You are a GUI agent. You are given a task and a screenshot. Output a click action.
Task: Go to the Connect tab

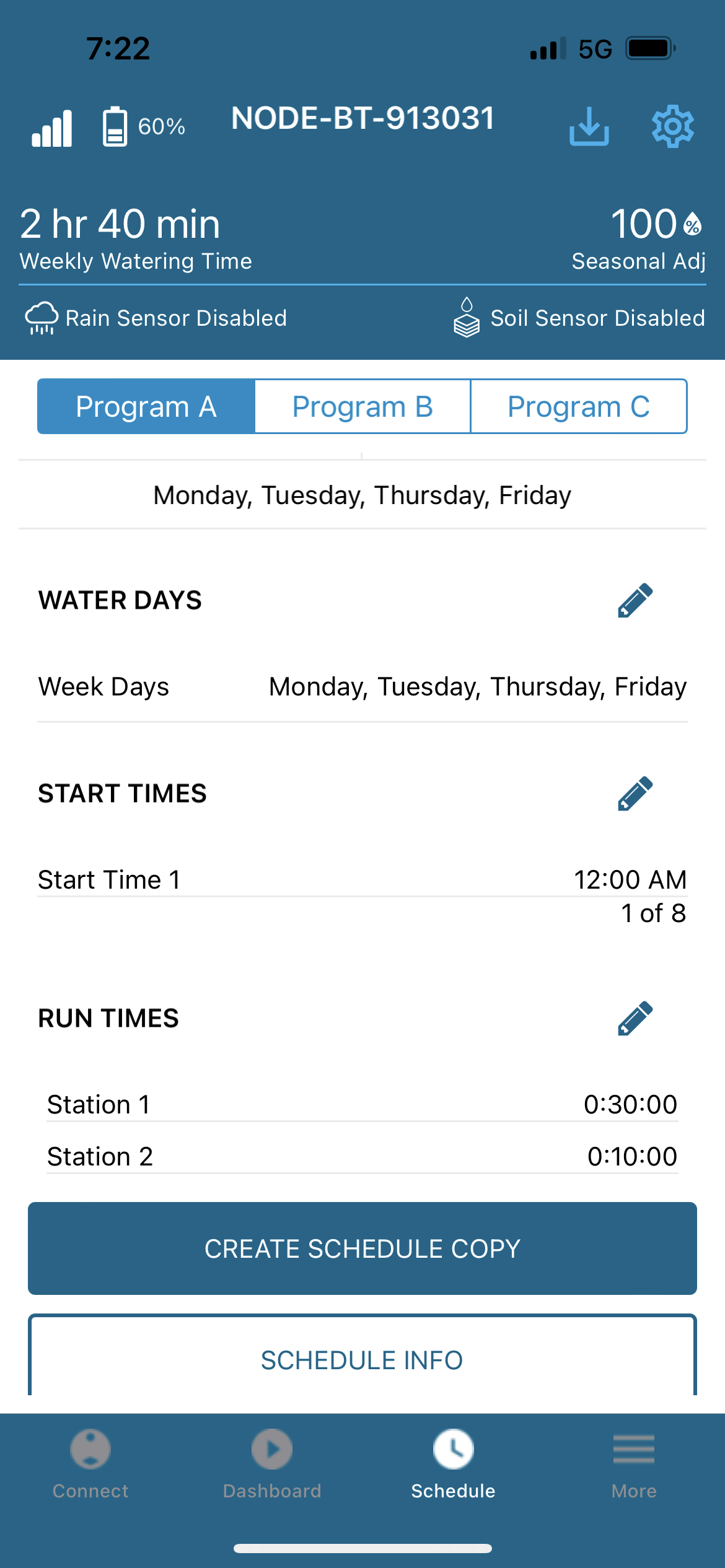90,1465
